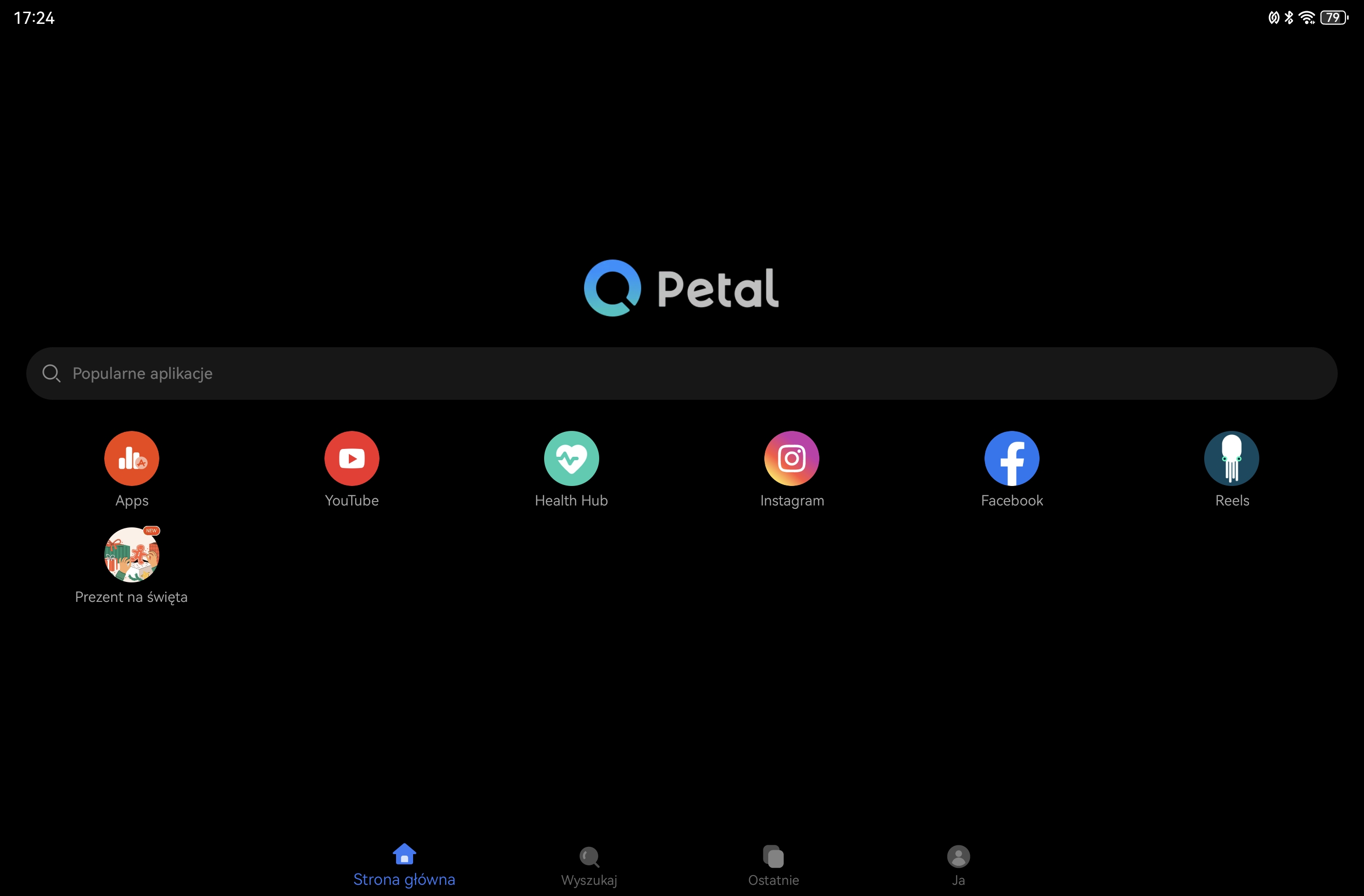Tap the Popularne aplikacje search box

pos(682,373)
